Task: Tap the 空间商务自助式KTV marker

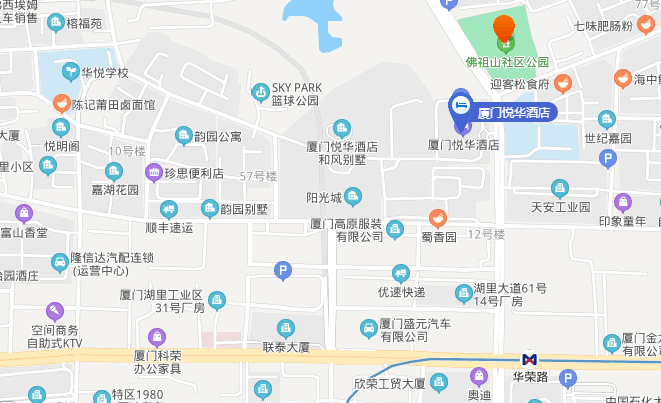Action: tap(54, 311)
